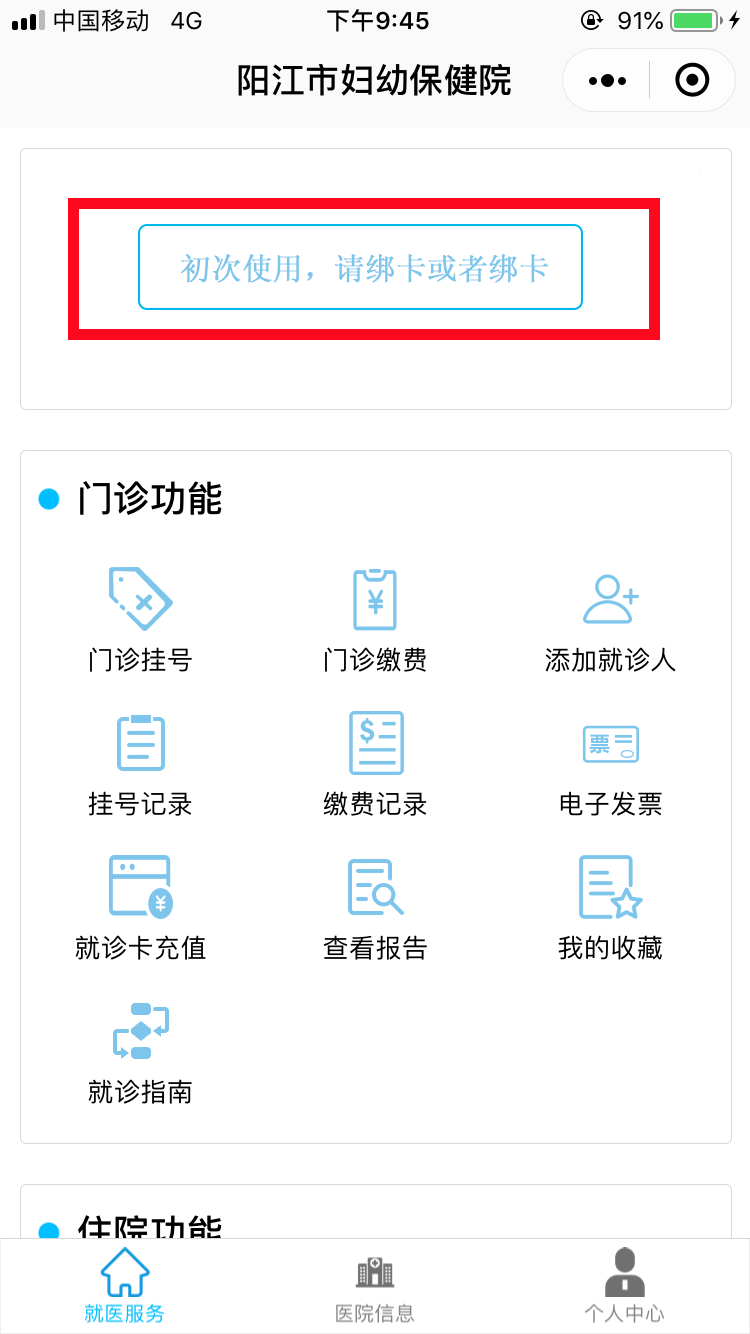Open 就诊指南

[140, 1051]
